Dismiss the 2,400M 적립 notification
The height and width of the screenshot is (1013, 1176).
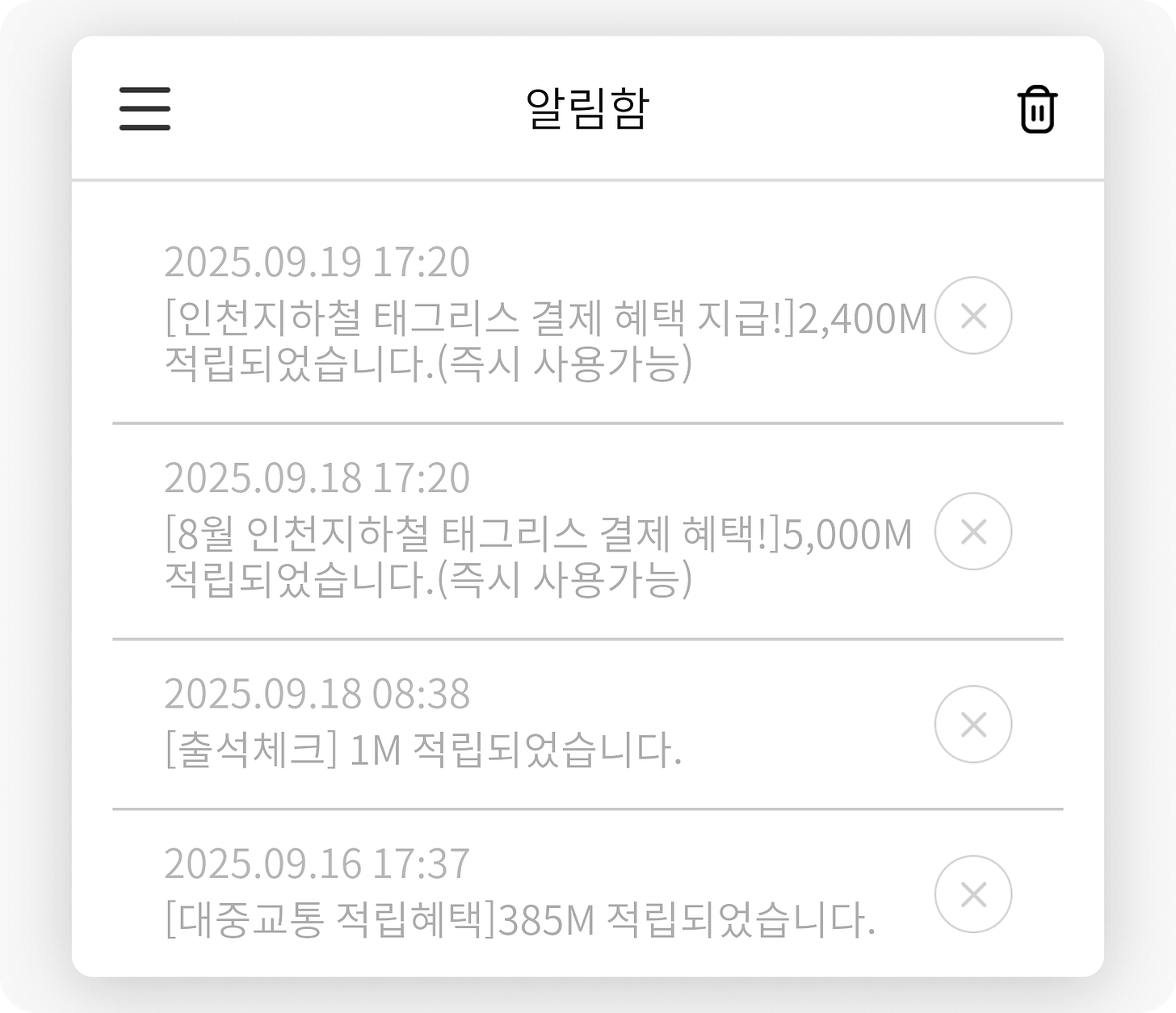coord(973,316)
